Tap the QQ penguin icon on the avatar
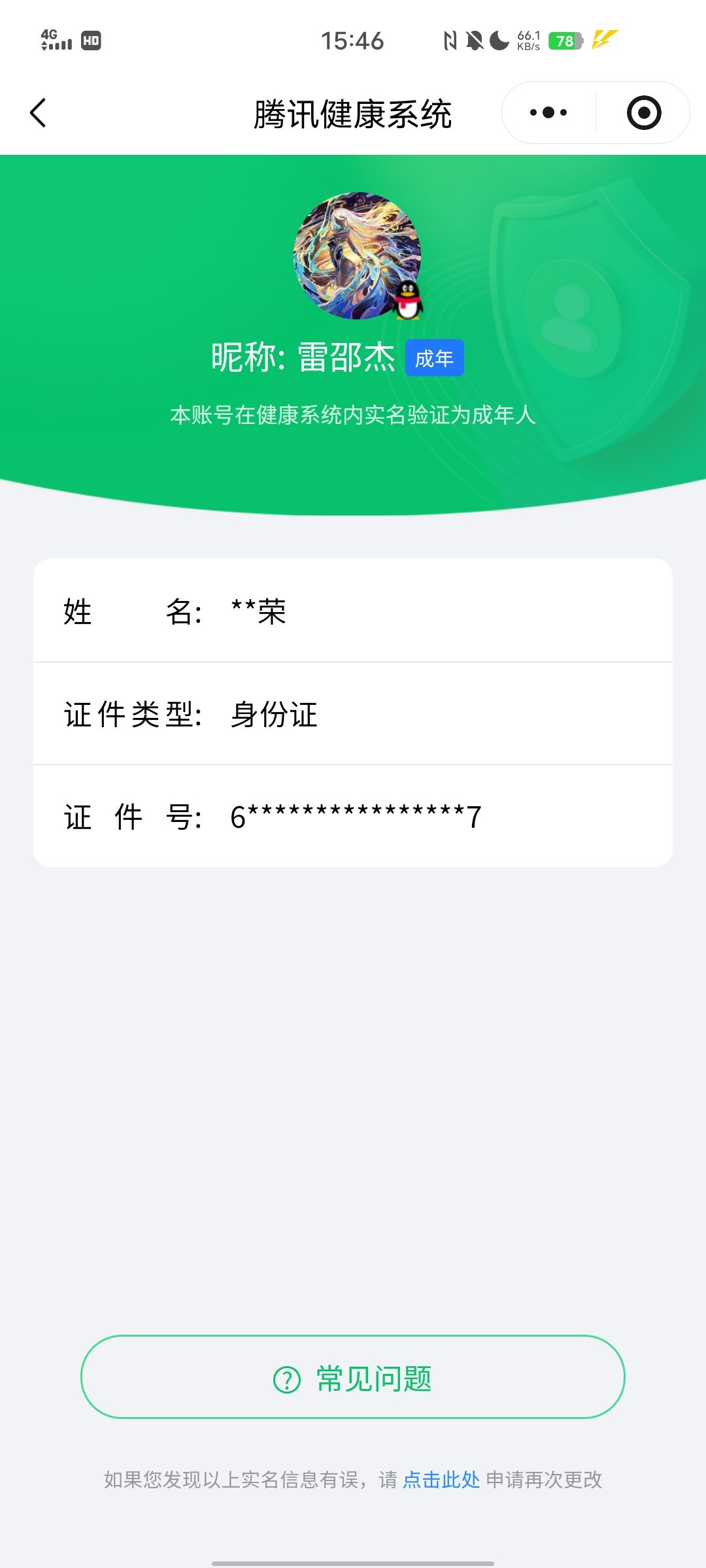706x1568 pixels. click(409, 302)
